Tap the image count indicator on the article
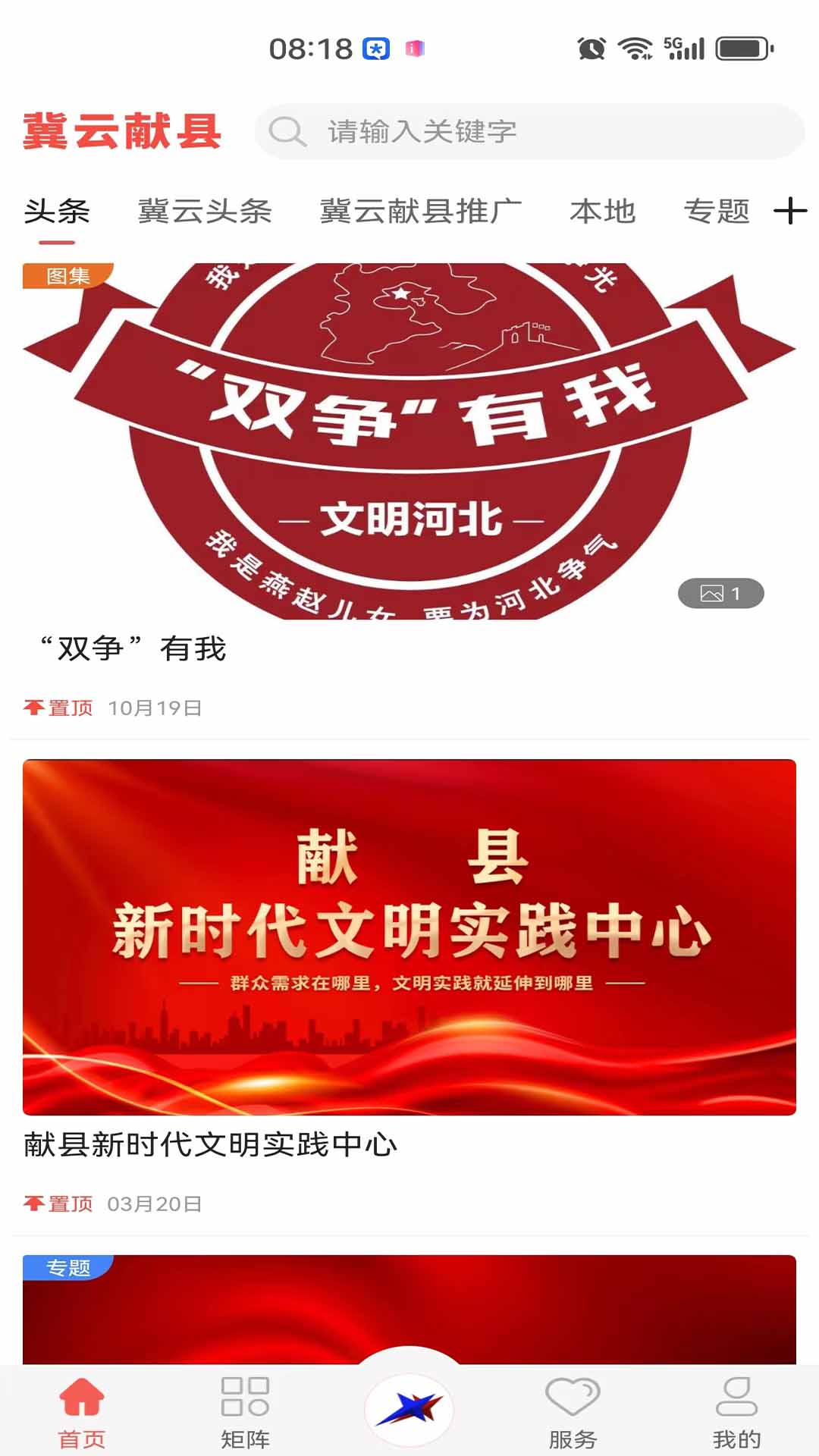The width and height of the screenshot is (819, 1456). pyautogui.click(x=720, y=595)
